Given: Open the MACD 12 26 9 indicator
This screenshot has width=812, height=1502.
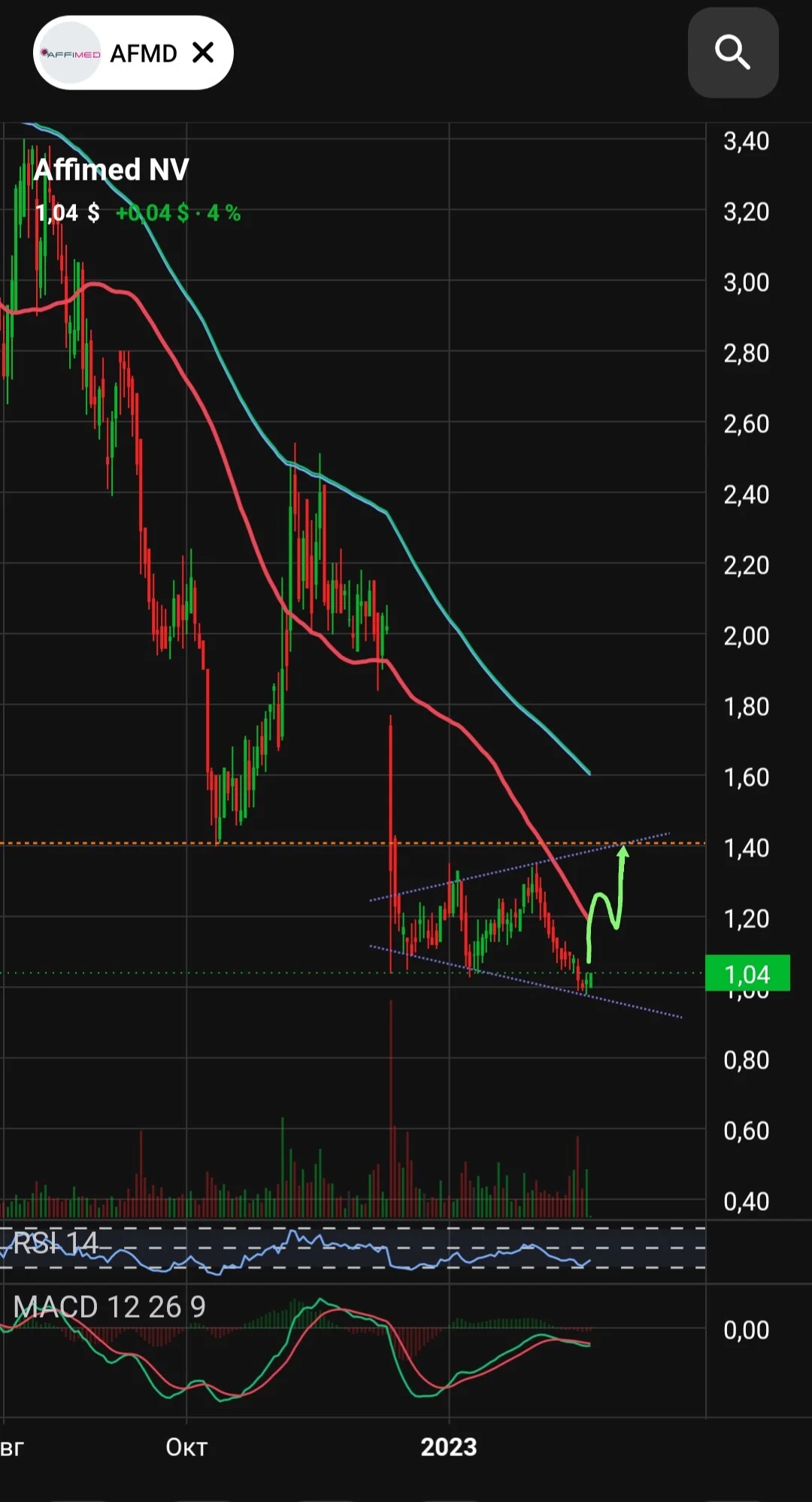Looking at the screenshot, I should (x=109, y=1307).
